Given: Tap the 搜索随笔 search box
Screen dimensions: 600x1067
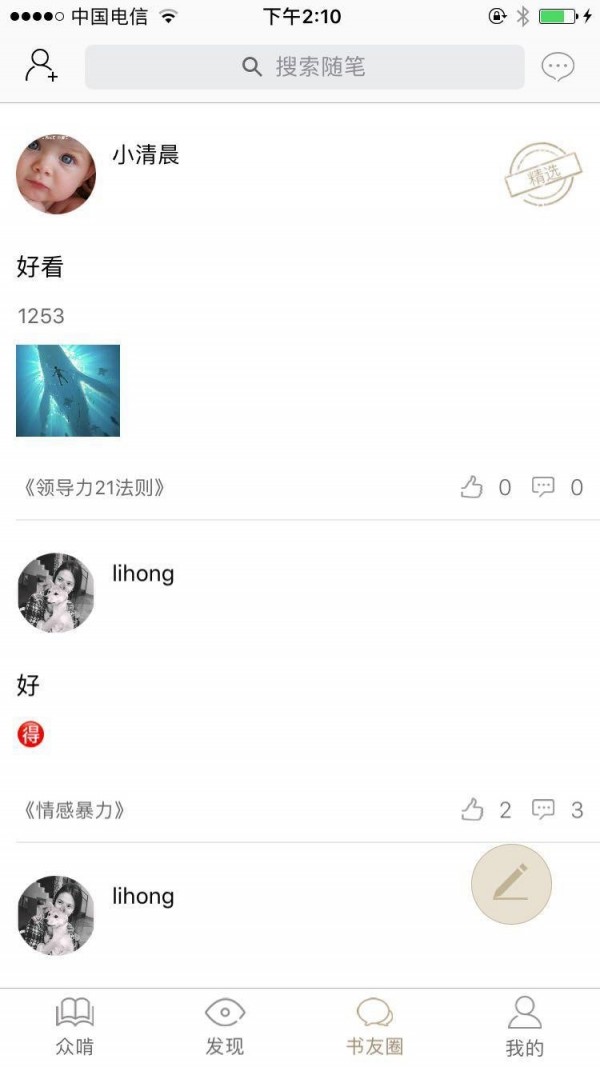Looking at the screenshot, I should 304,67.
